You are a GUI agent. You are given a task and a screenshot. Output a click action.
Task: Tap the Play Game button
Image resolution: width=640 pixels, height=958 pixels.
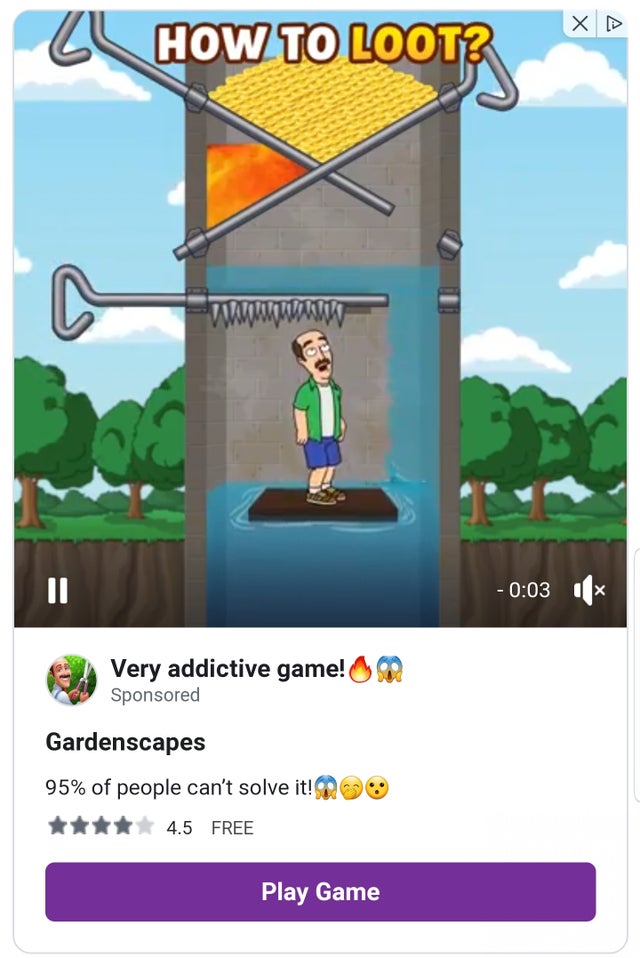(x=320, y=891)
